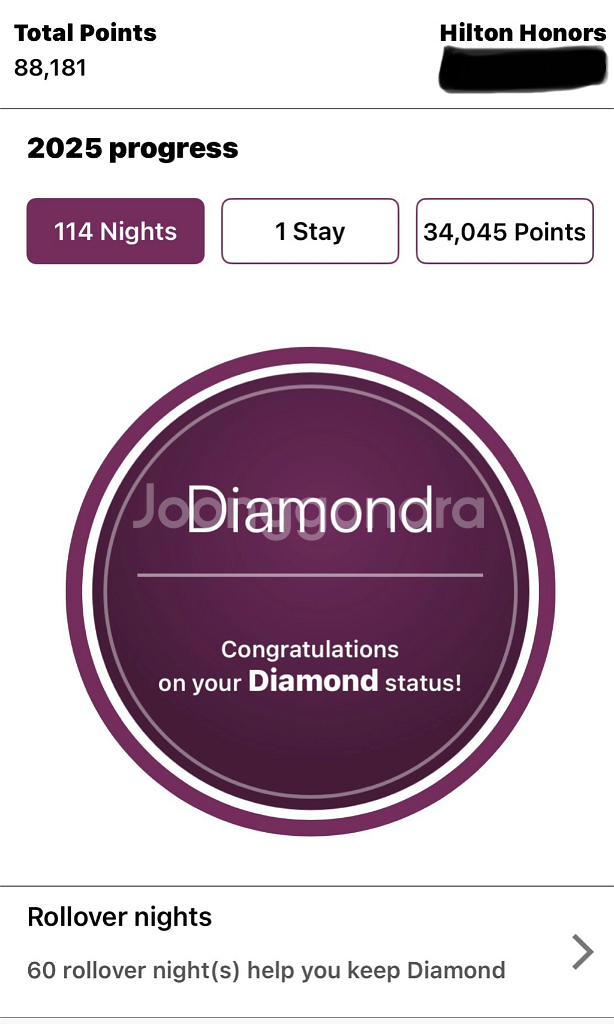The width and height of the screenshot is (614, 1024).
Task: Show progress by 34,045 Points
Action: click(x=504, y=231)
